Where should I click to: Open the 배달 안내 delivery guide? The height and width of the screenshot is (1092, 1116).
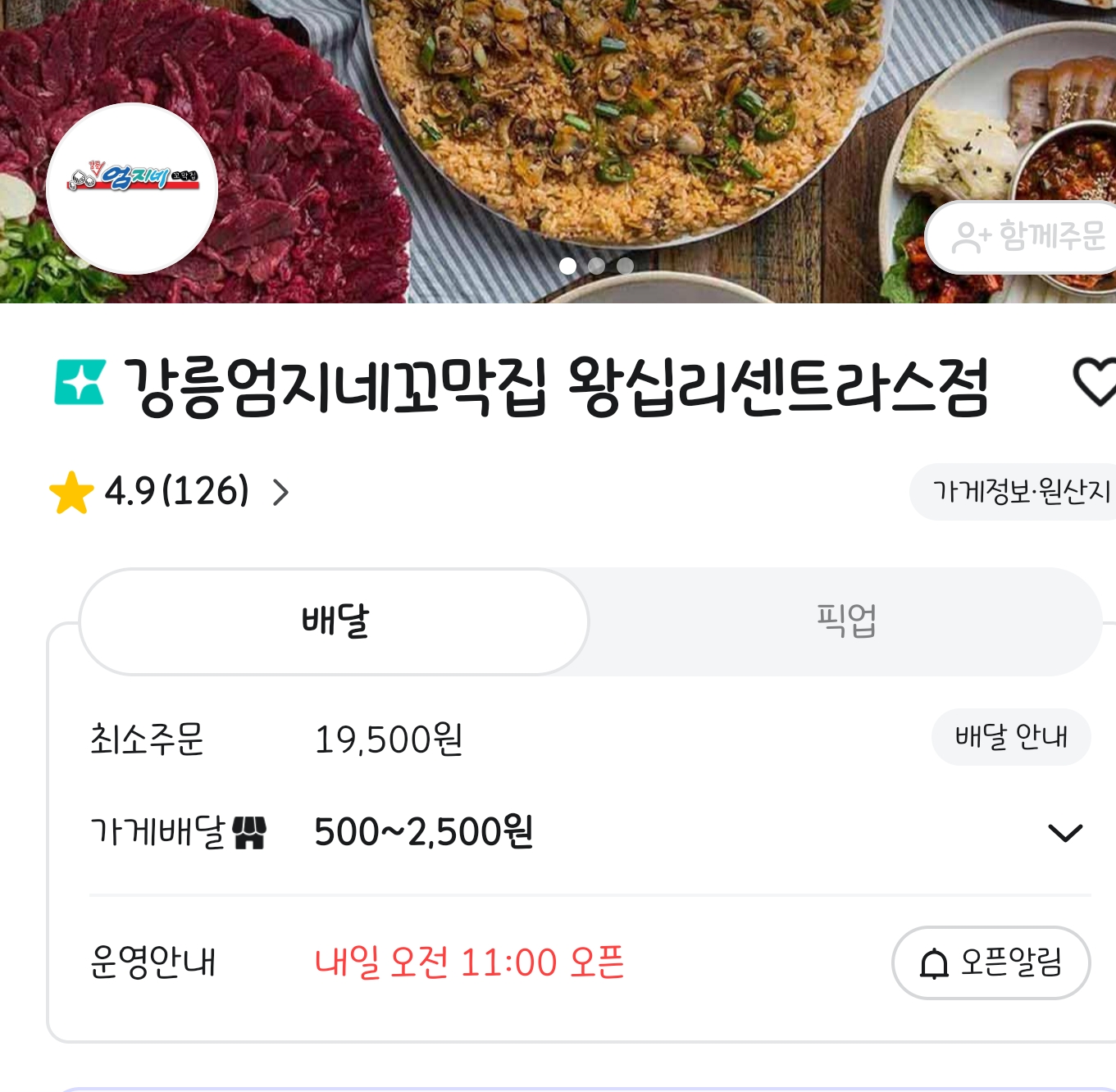pyautogui.click(x=1010, y=737)
